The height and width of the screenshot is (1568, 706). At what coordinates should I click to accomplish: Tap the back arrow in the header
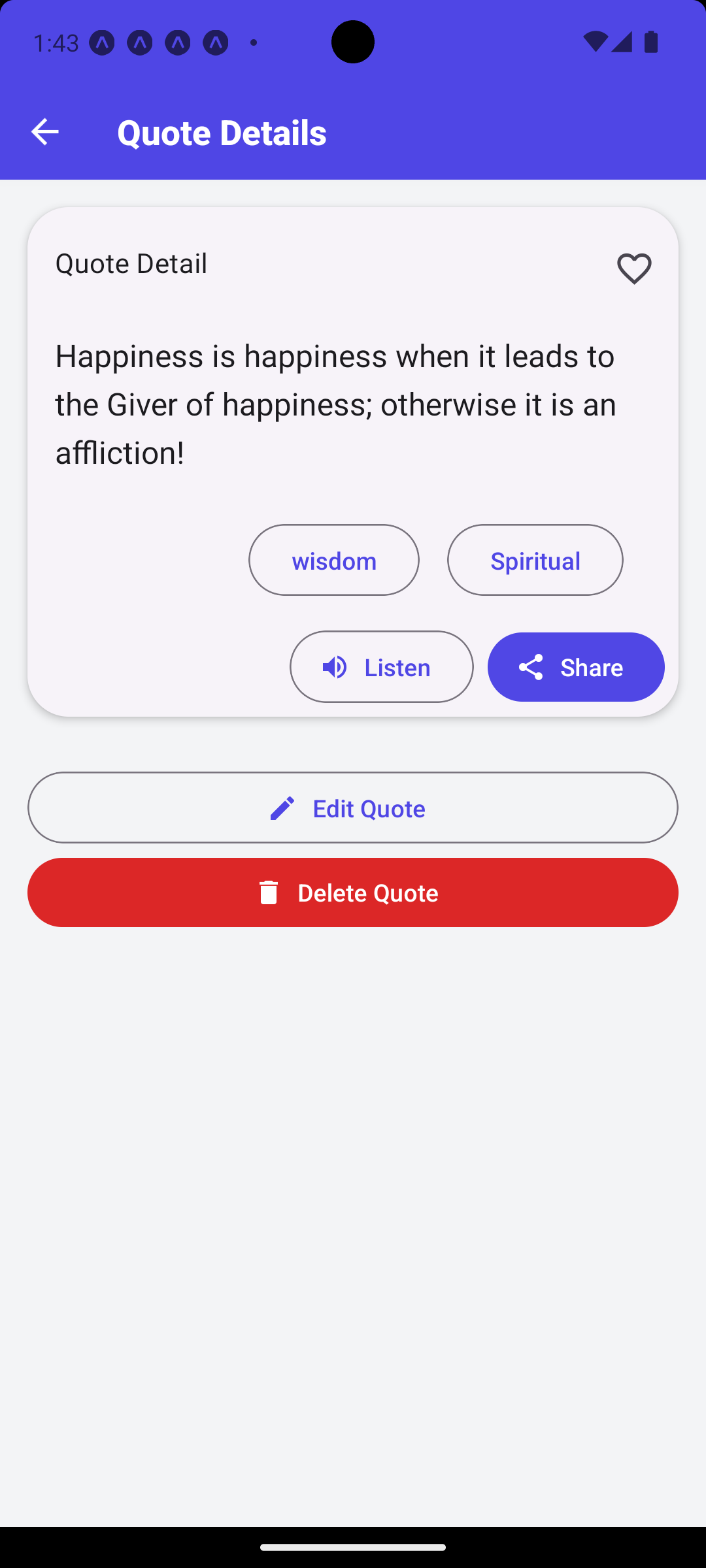click(x=44, y=131)
